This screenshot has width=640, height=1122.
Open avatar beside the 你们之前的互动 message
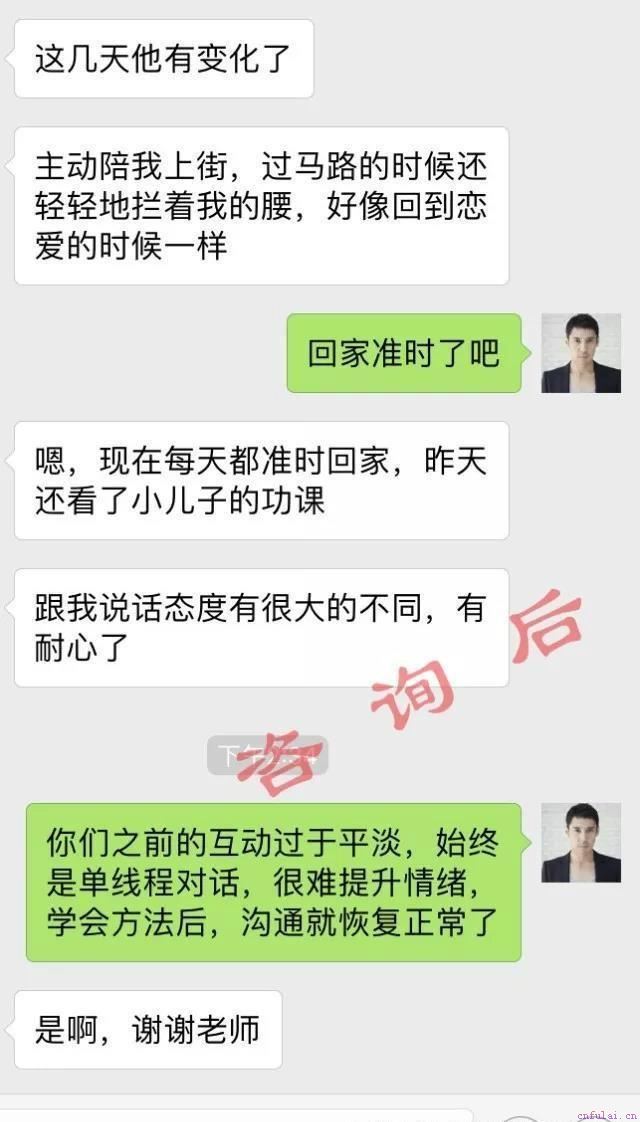tap(581, 843)
